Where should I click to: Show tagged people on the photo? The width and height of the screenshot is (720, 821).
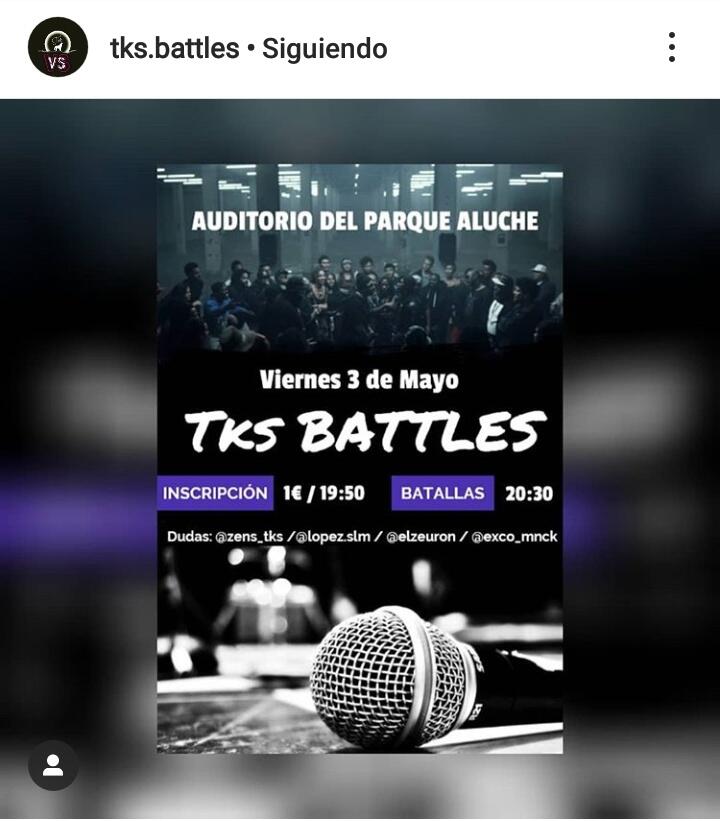pyautogui.click(x=53, y=765)
